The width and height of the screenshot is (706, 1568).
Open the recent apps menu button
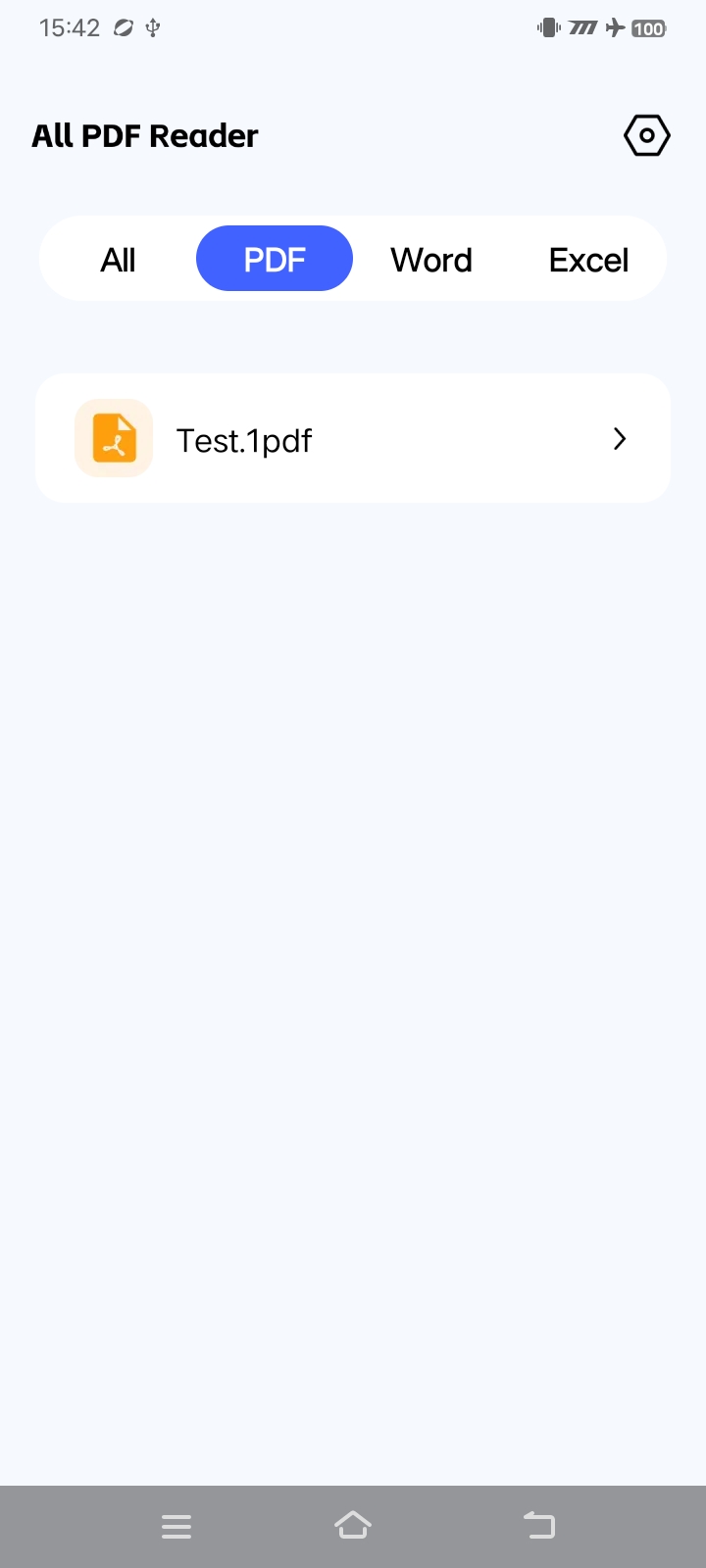(176, 1526)
